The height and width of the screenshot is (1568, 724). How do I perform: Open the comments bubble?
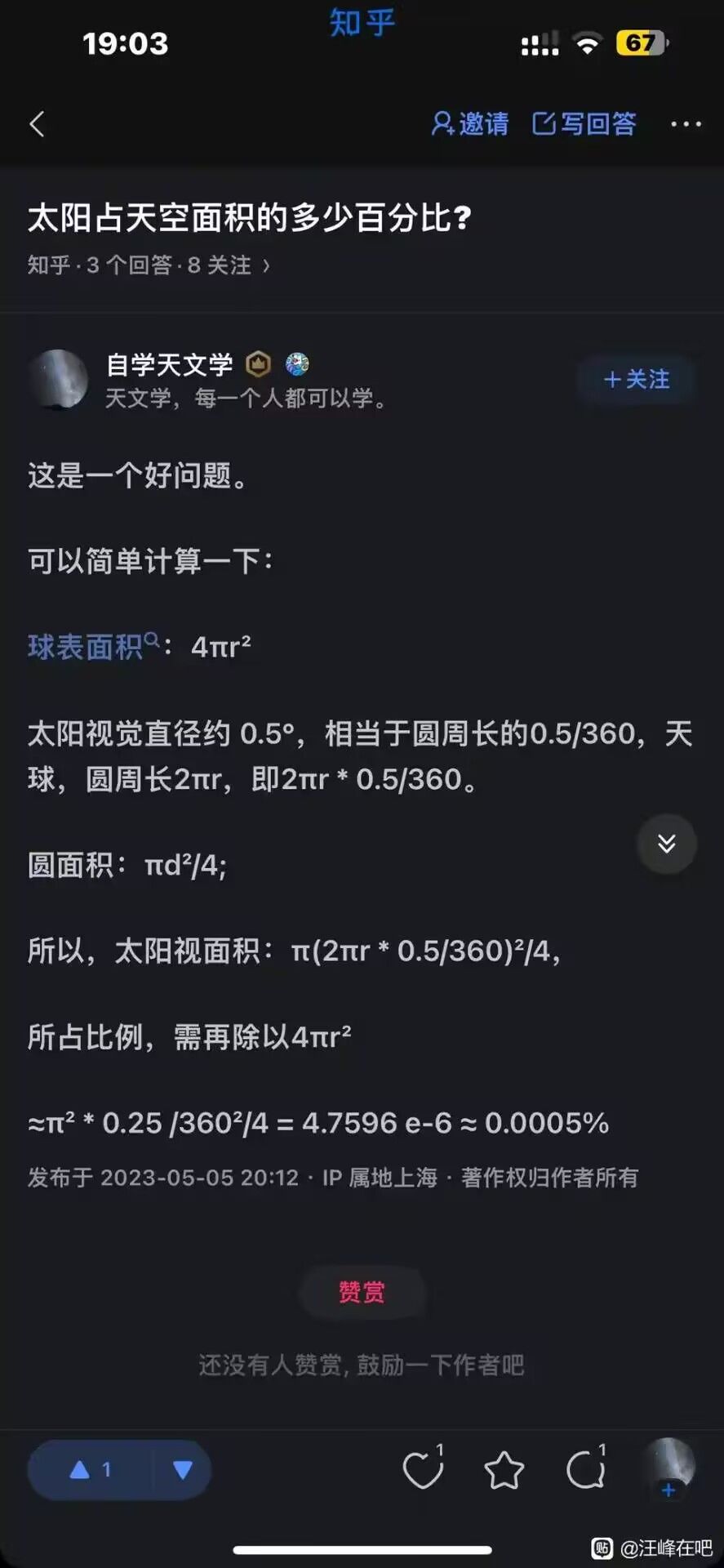coord(585,1470)
